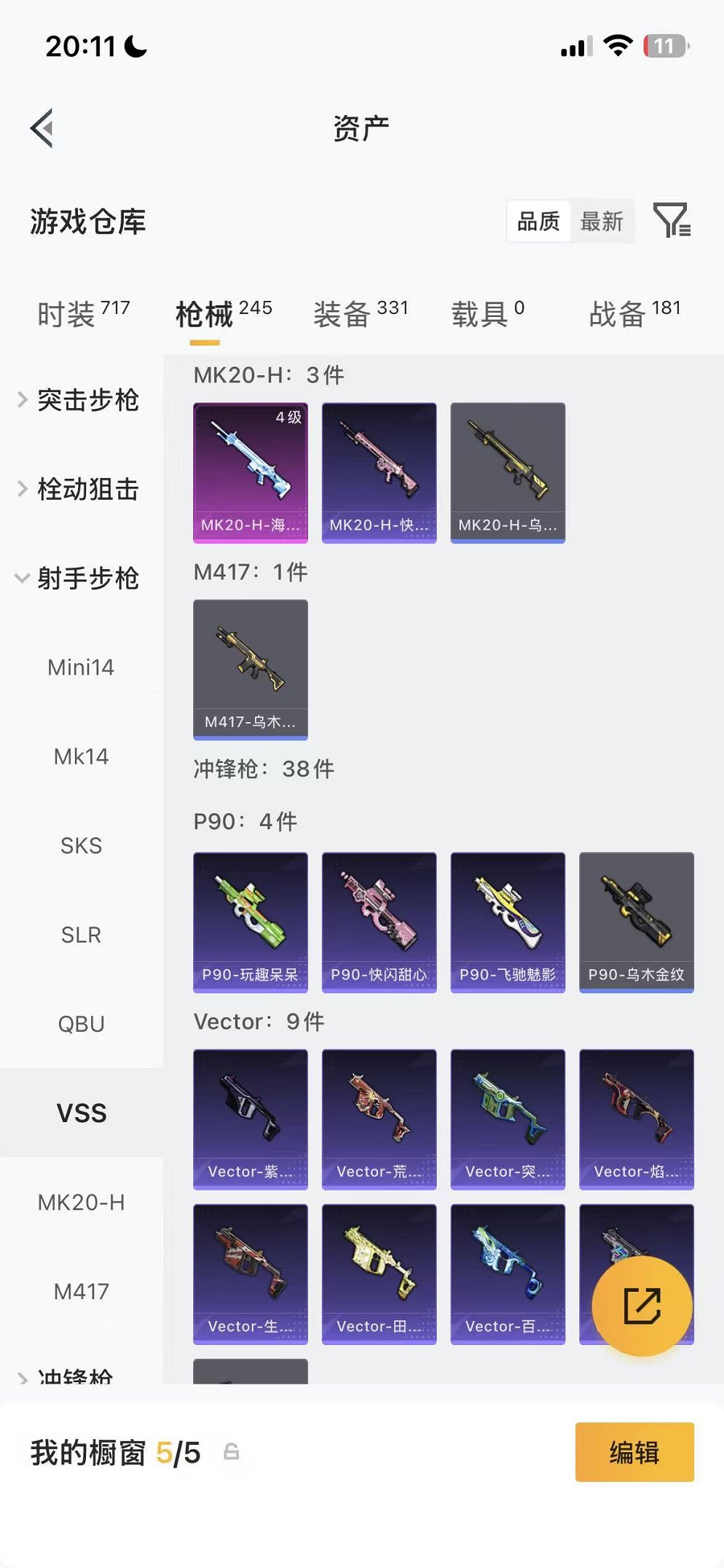
Task: Sort the warehouse by 品质
Action: [538, 221]
